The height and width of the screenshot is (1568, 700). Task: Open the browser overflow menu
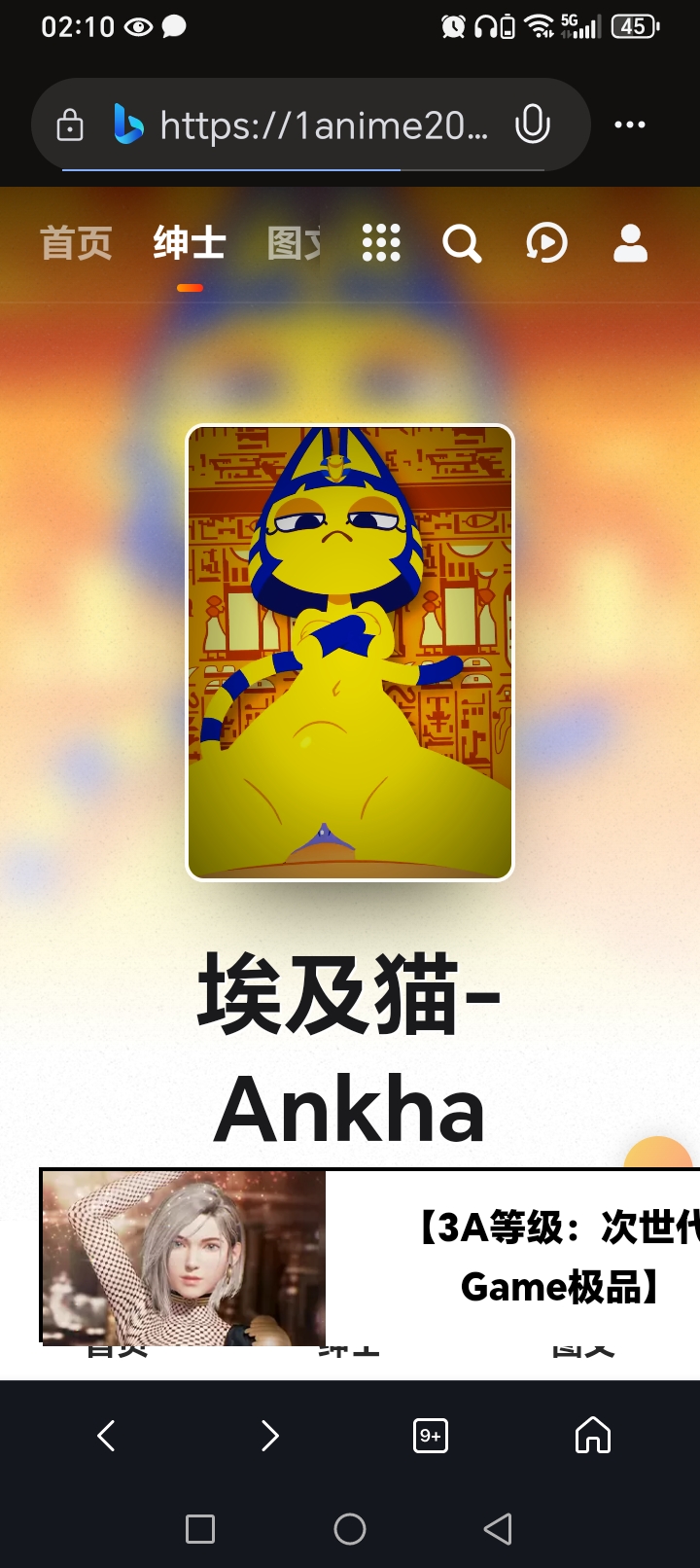pyautogui.click(x=630, y=125)
